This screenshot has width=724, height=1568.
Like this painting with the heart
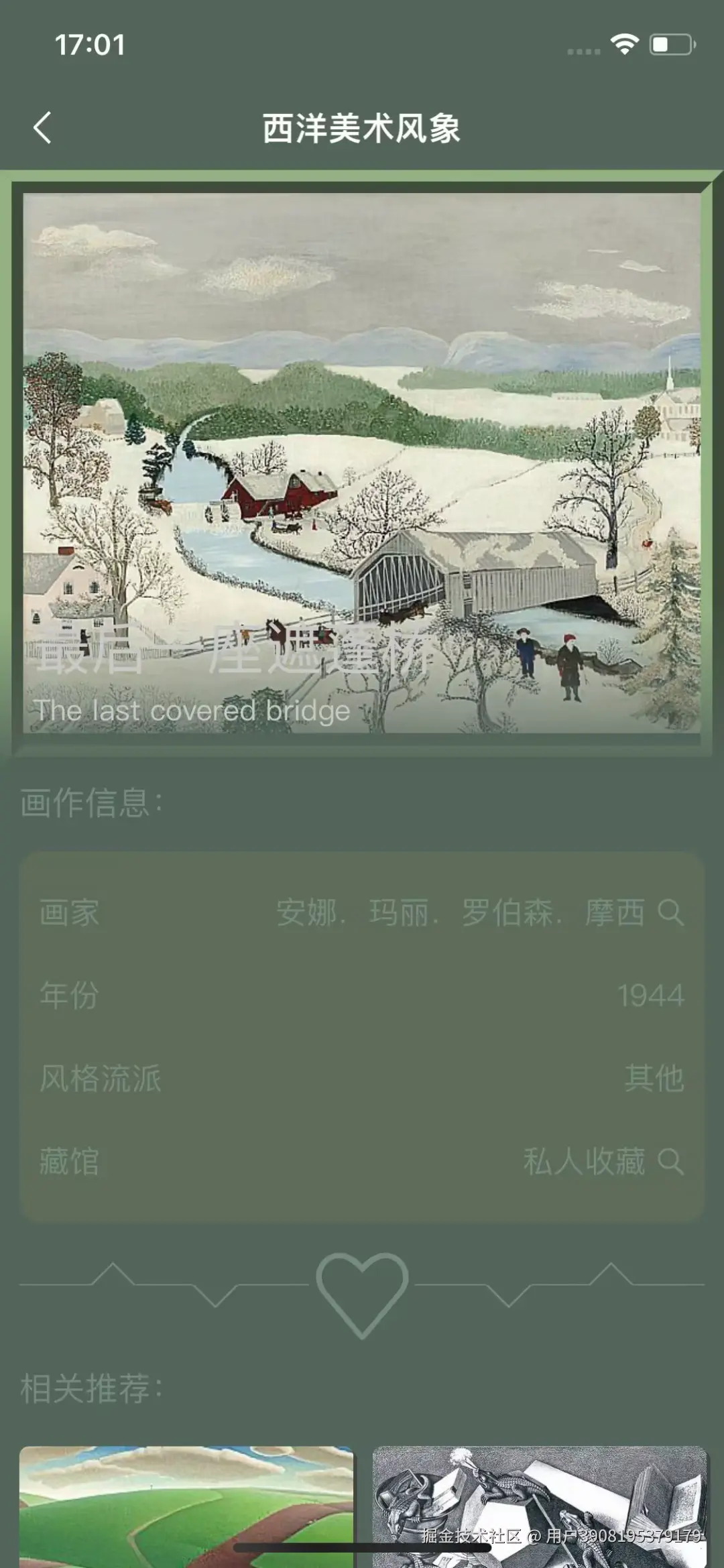[362, 1292]
